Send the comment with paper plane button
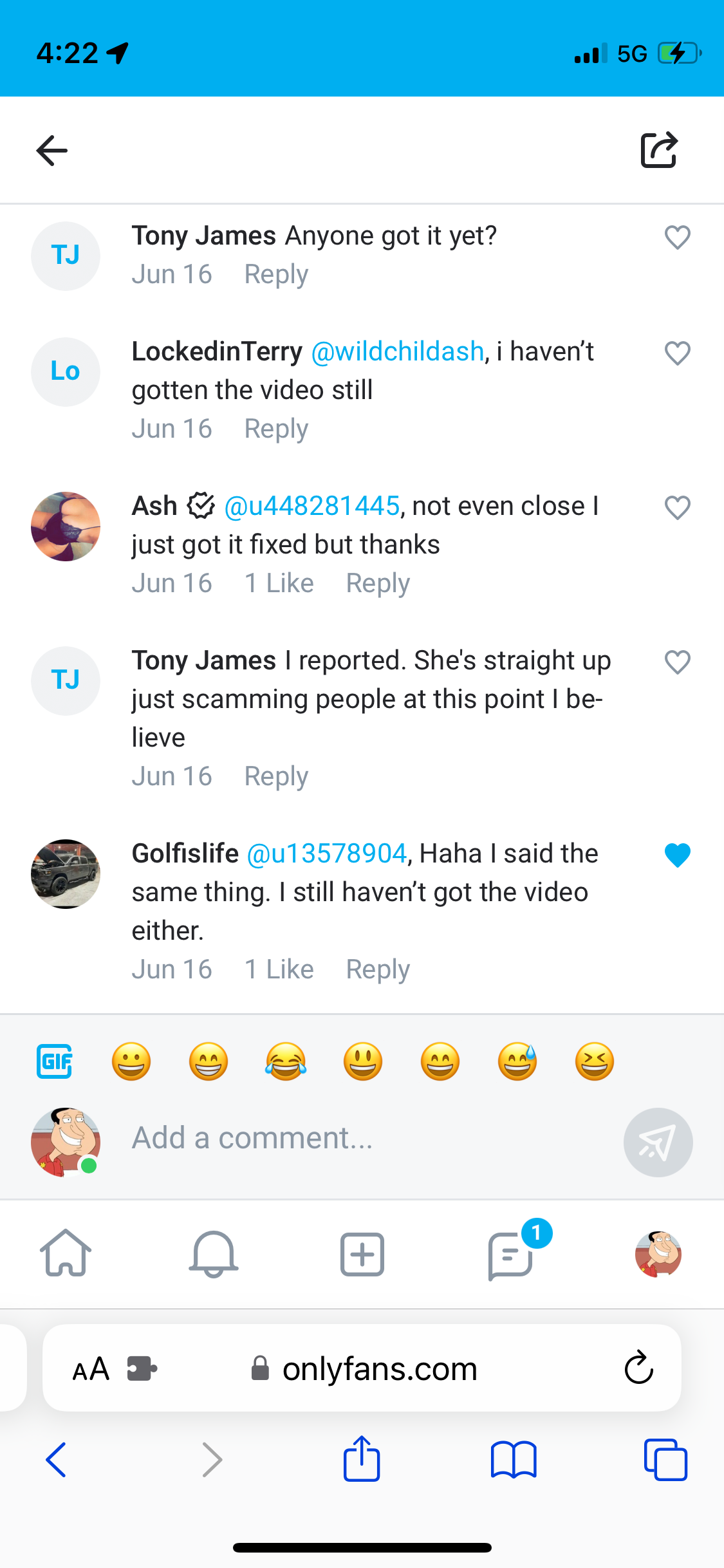Viewport: 724px width, 1568px height. pos(657,1142)
